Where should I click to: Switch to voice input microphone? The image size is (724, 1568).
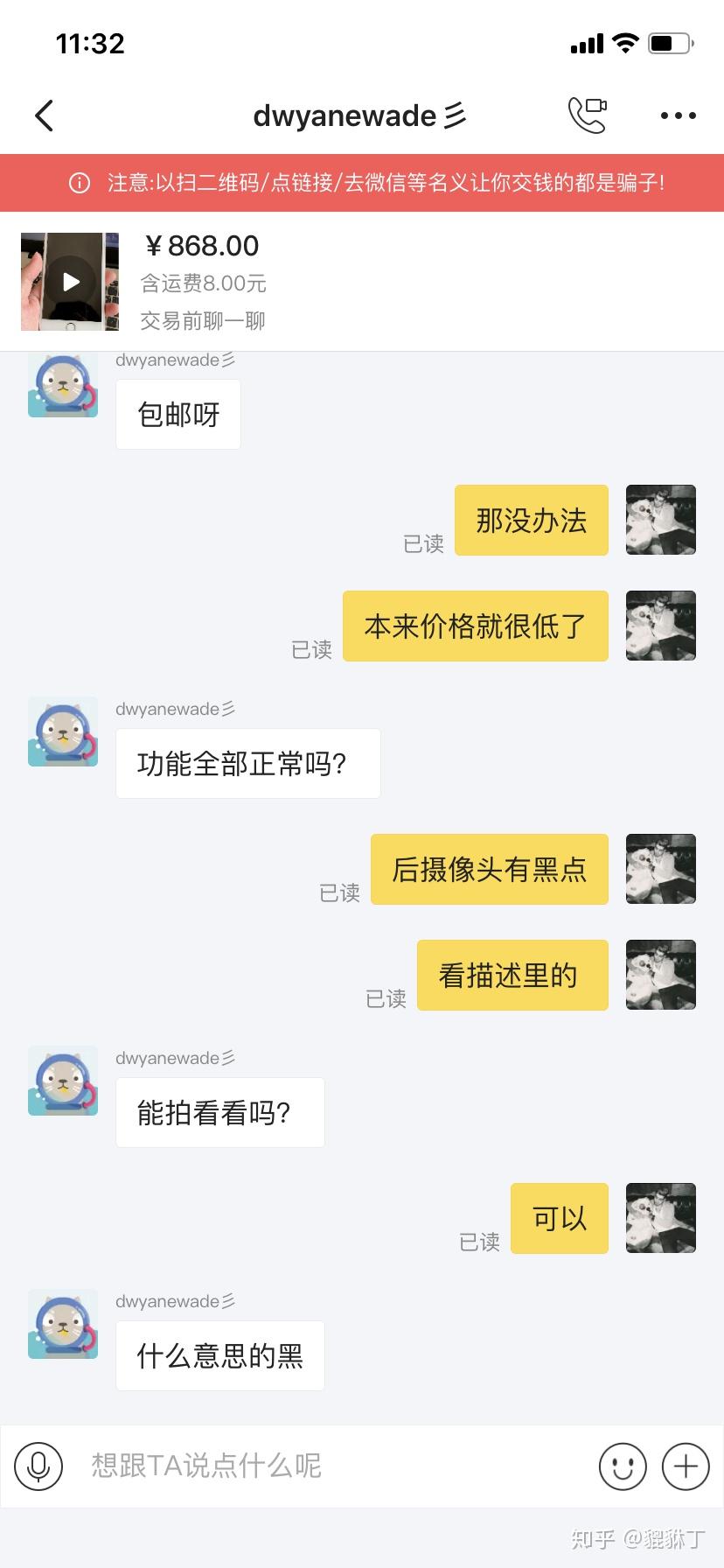coord(38,1466)
